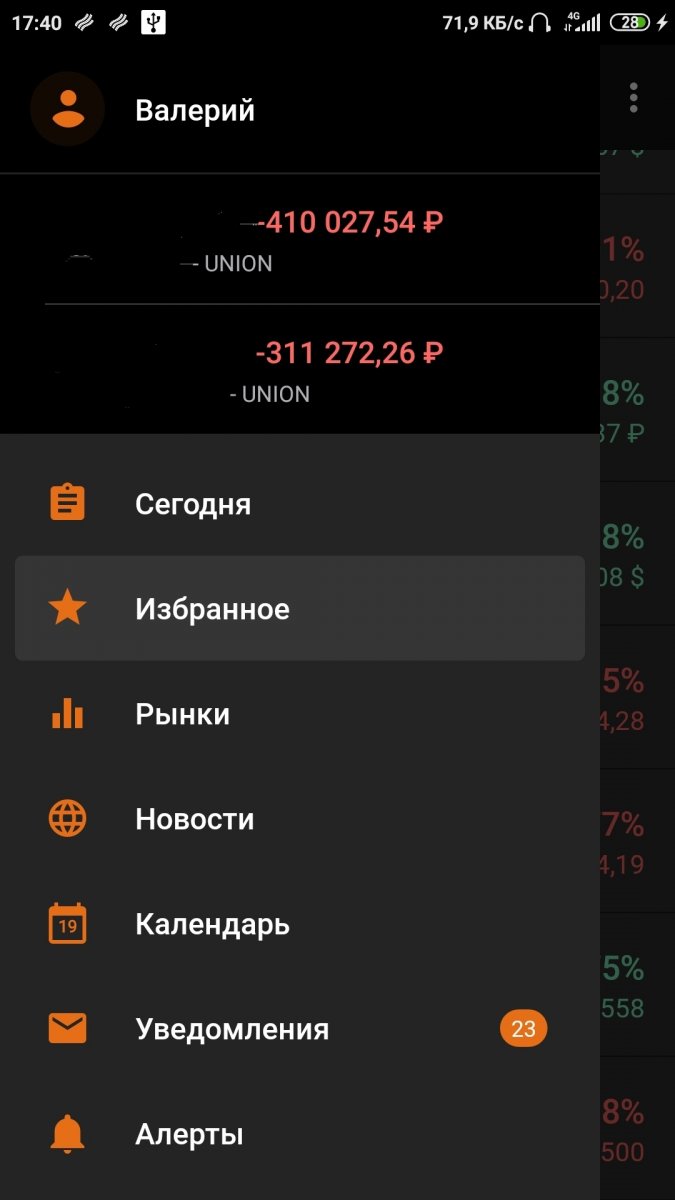
Task: Open Валерий's profile header
Action: pyautogui.click(x=300, y=109)
